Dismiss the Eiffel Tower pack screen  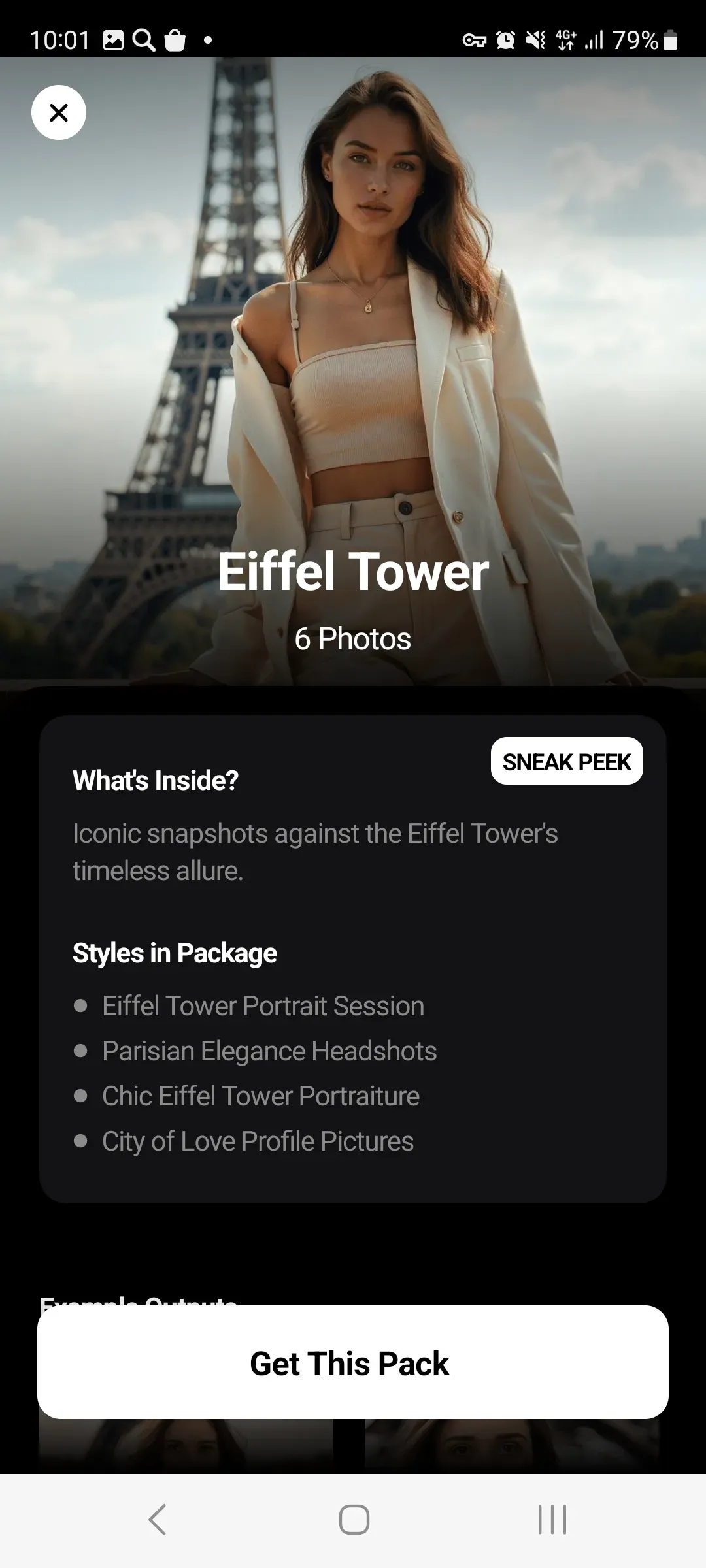pos(59,112)
